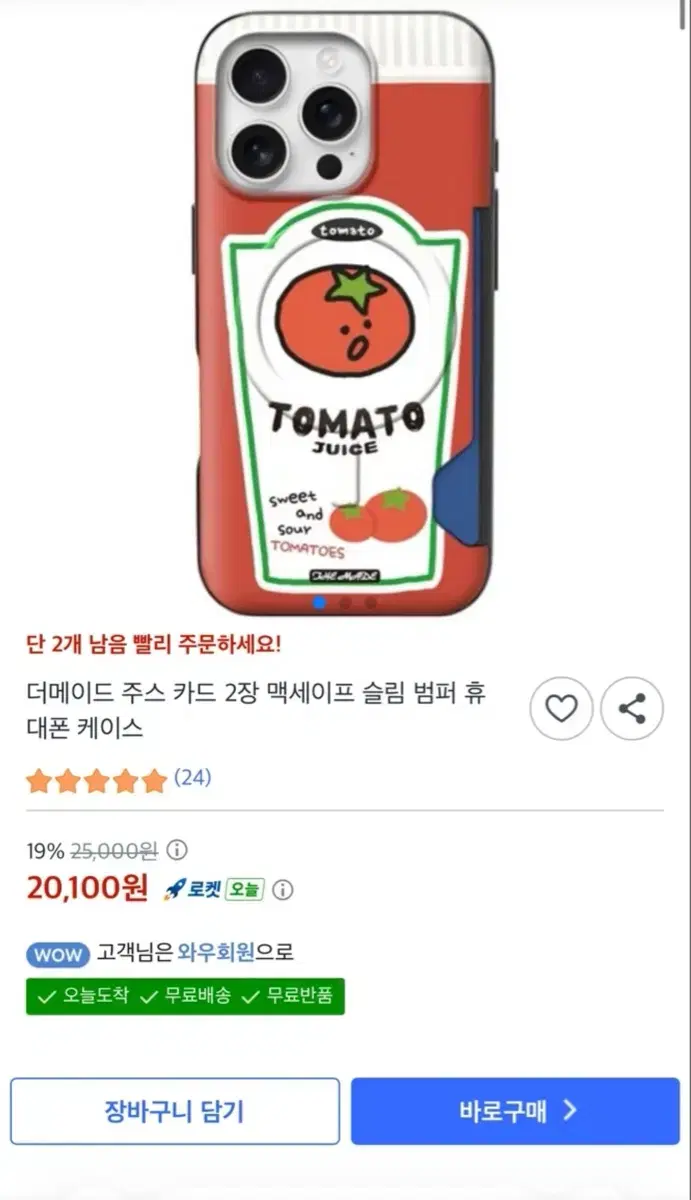The height and width of the screenshot is (1200, 691).
Task: Tap 장바구니 담기 to add to cart
Action: [x=175, y=1111]
